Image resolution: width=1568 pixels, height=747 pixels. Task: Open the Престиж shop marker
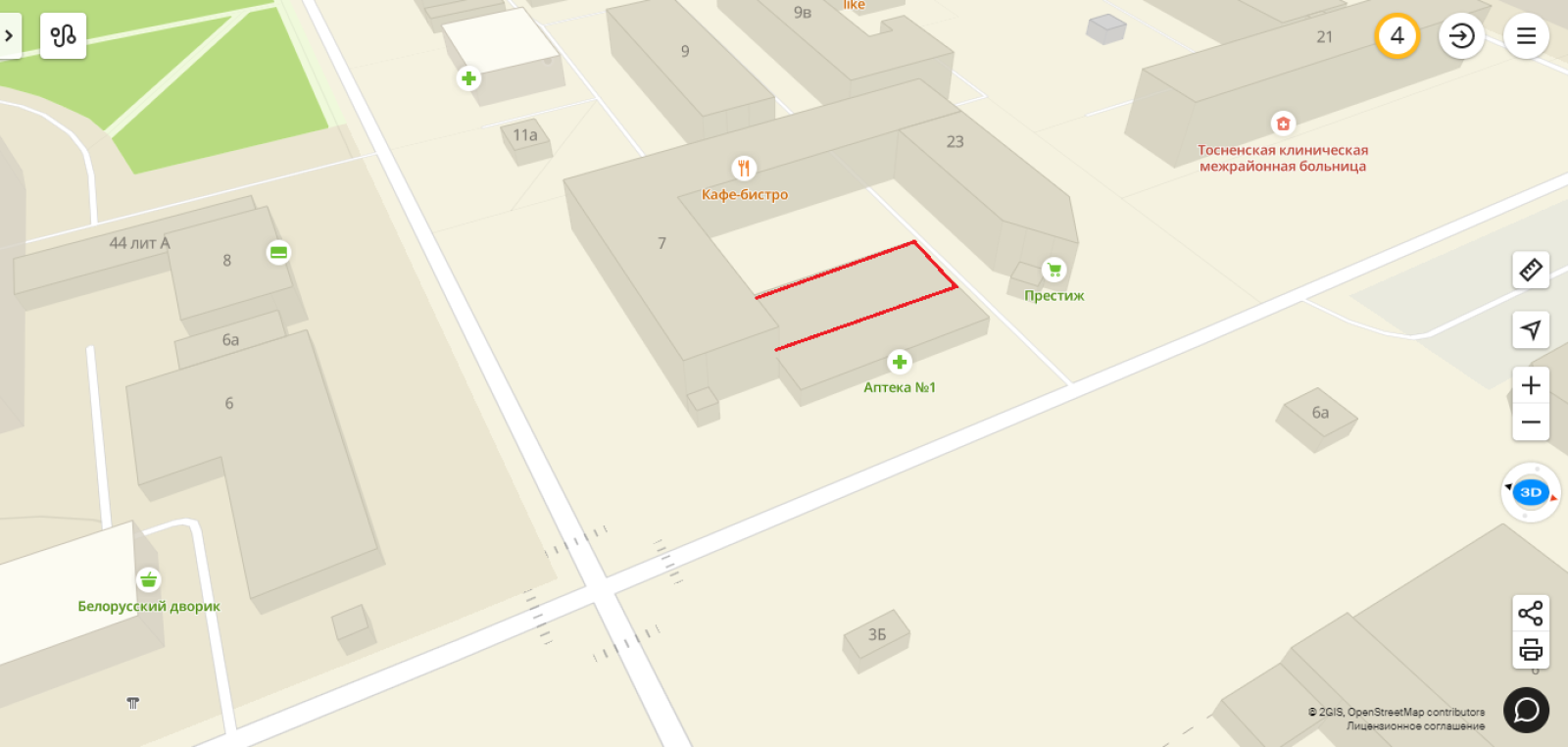coord(1054,271)
